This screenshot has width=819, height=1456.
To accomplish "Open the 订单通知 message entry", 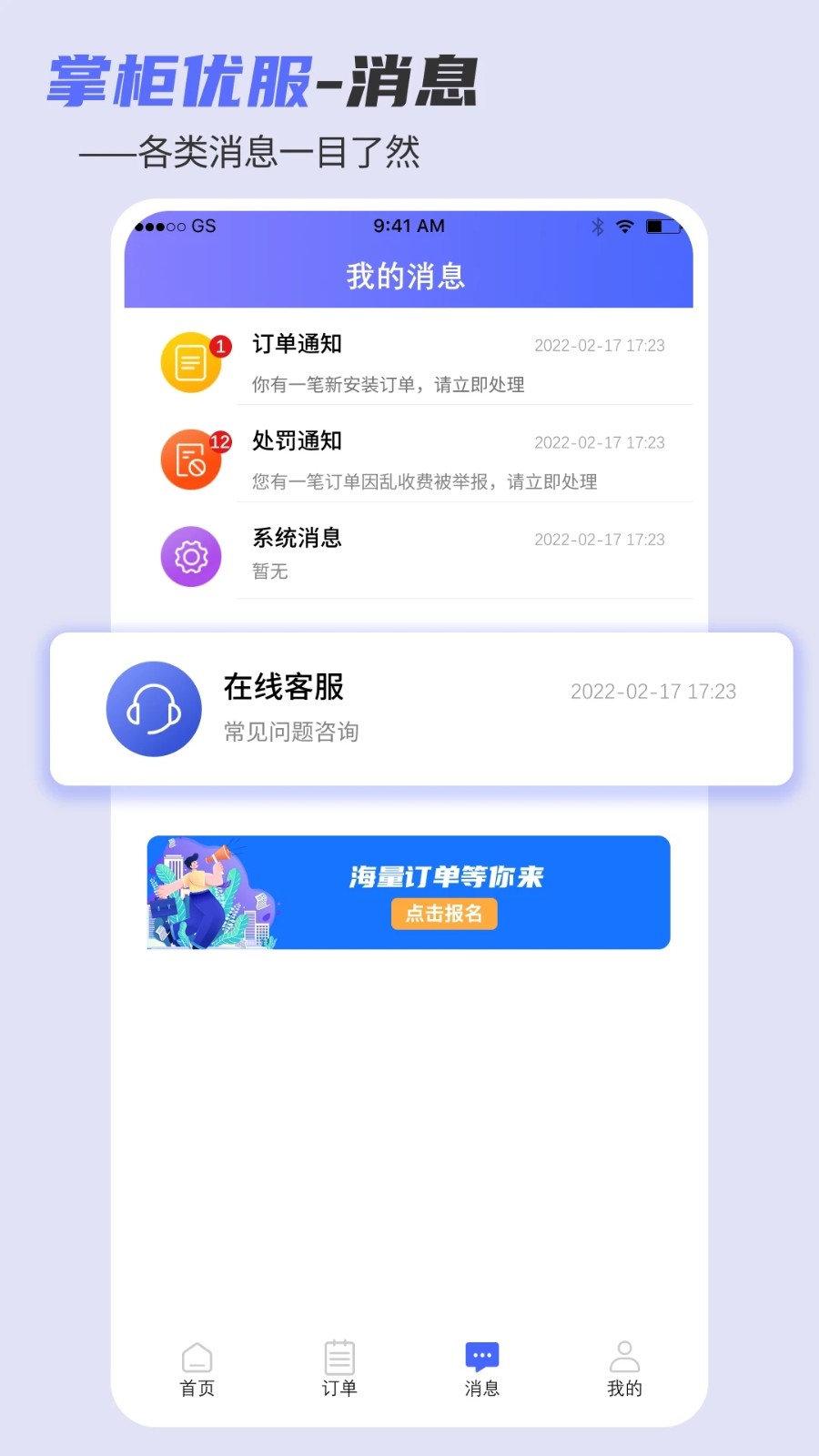I will click(x=409, y=361).
